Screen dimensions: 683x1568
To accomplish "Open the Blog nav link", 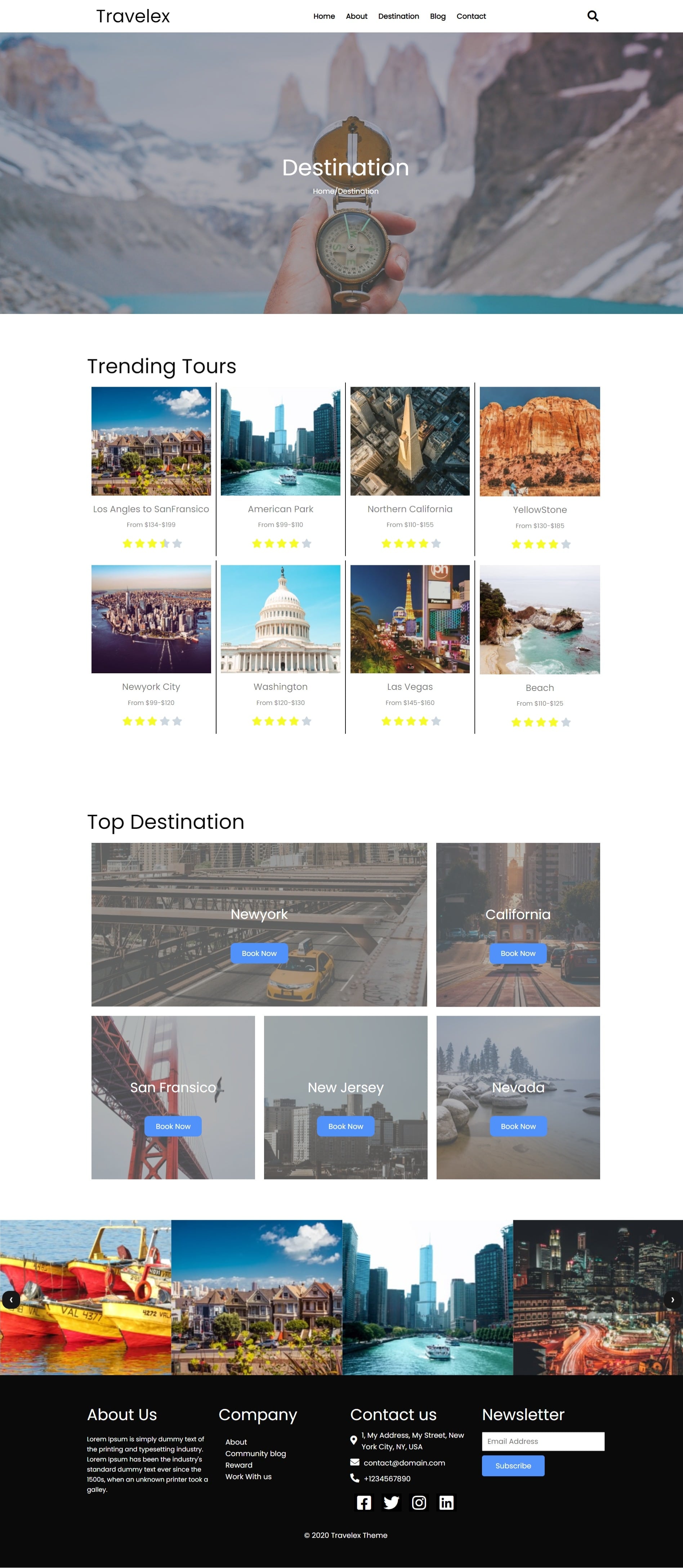I will coord(437,17).
